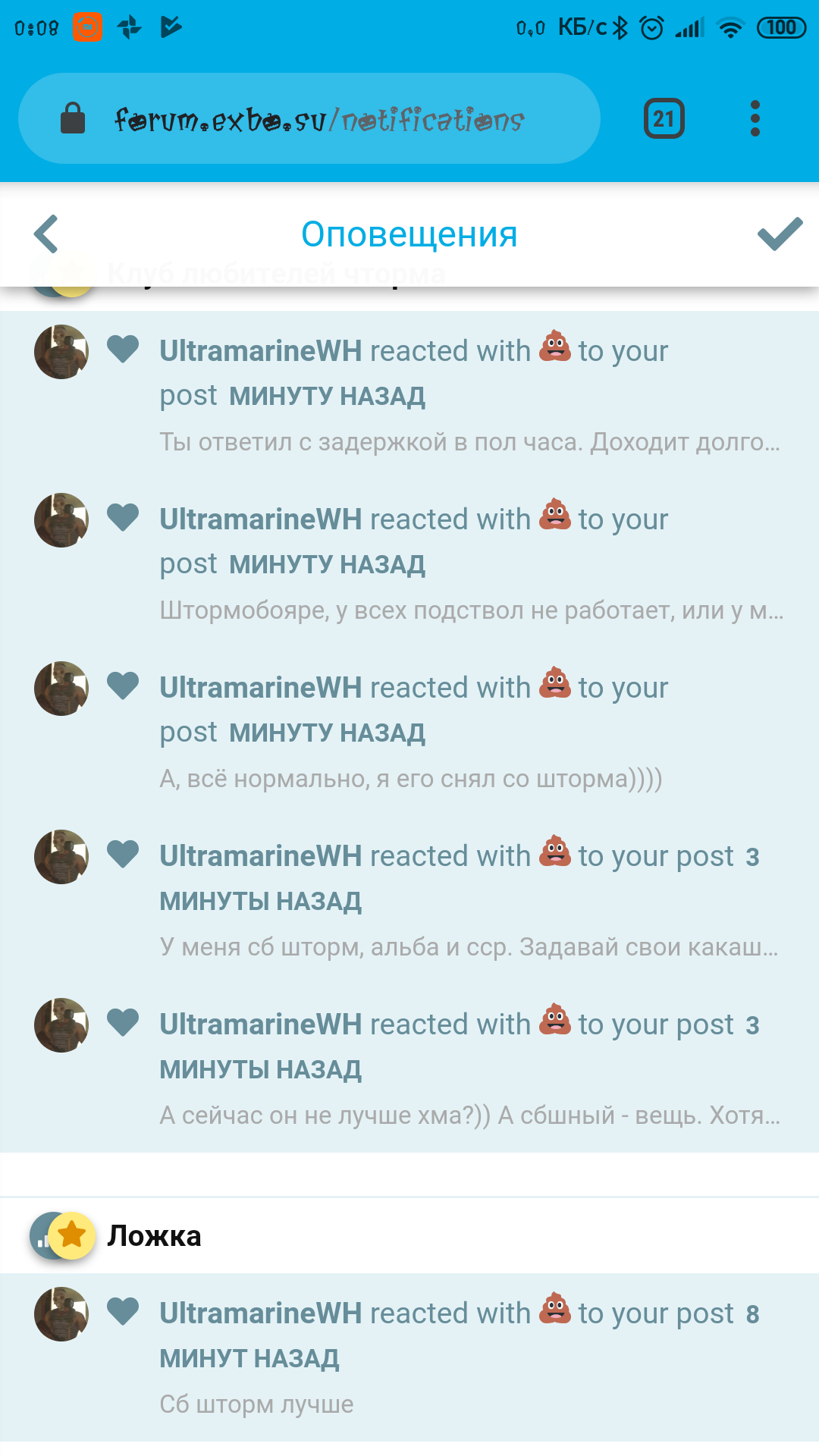Open the browser tab switcher showing 21
The height and width of the screenshot is (1456, 819).
(664, 119)
